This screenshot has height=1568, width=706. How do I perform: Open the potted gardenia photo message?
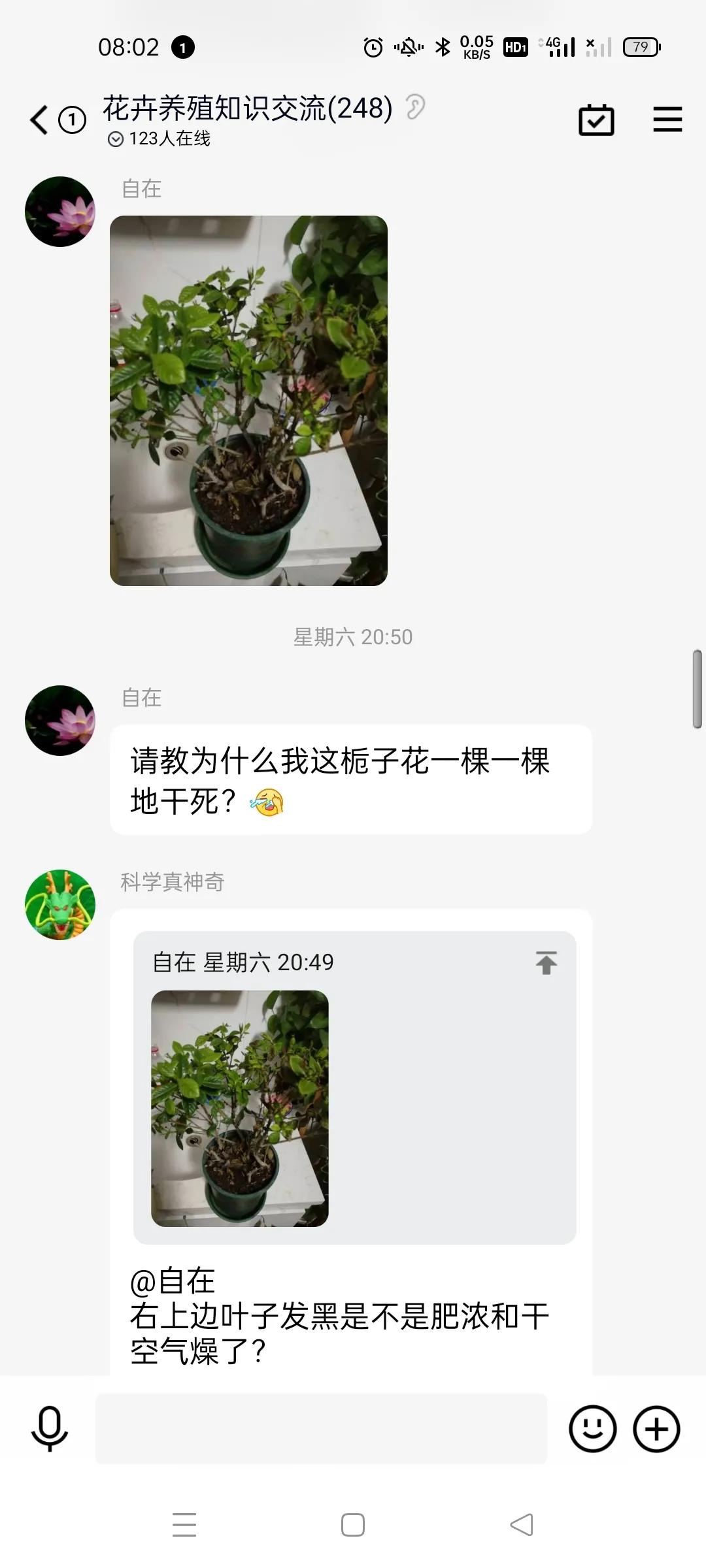[x=247, y=401]
